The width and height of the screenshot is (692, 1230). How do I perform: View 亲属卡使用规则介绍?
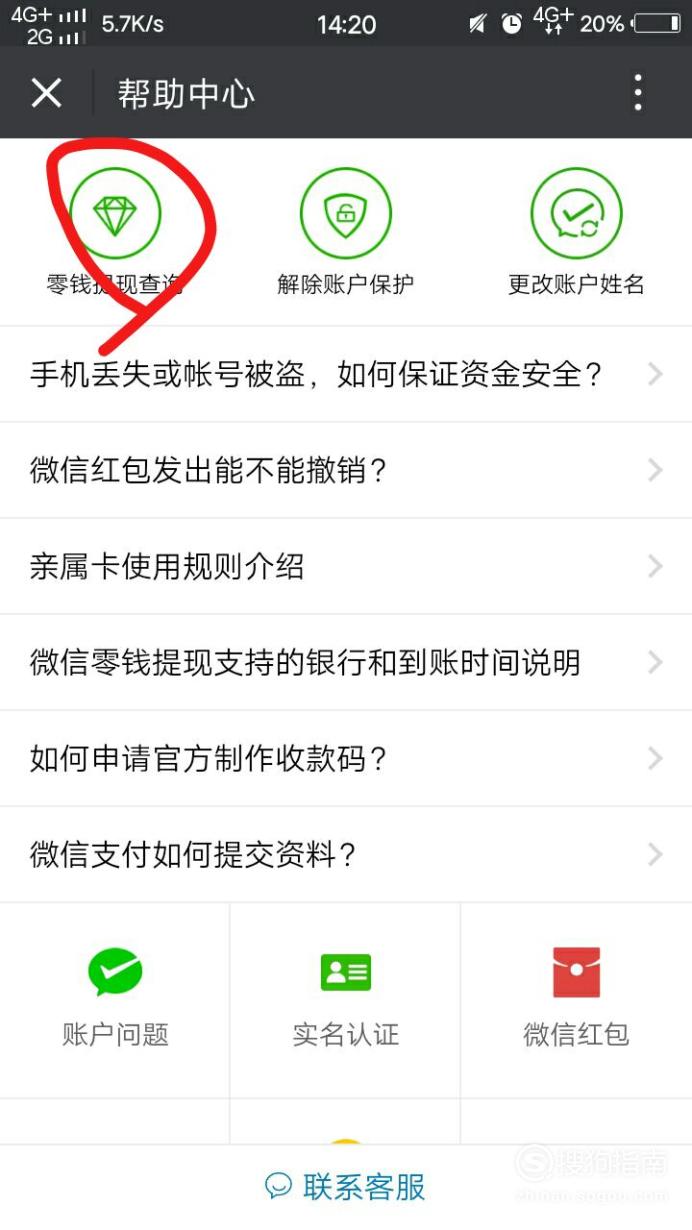pos(346,567)
